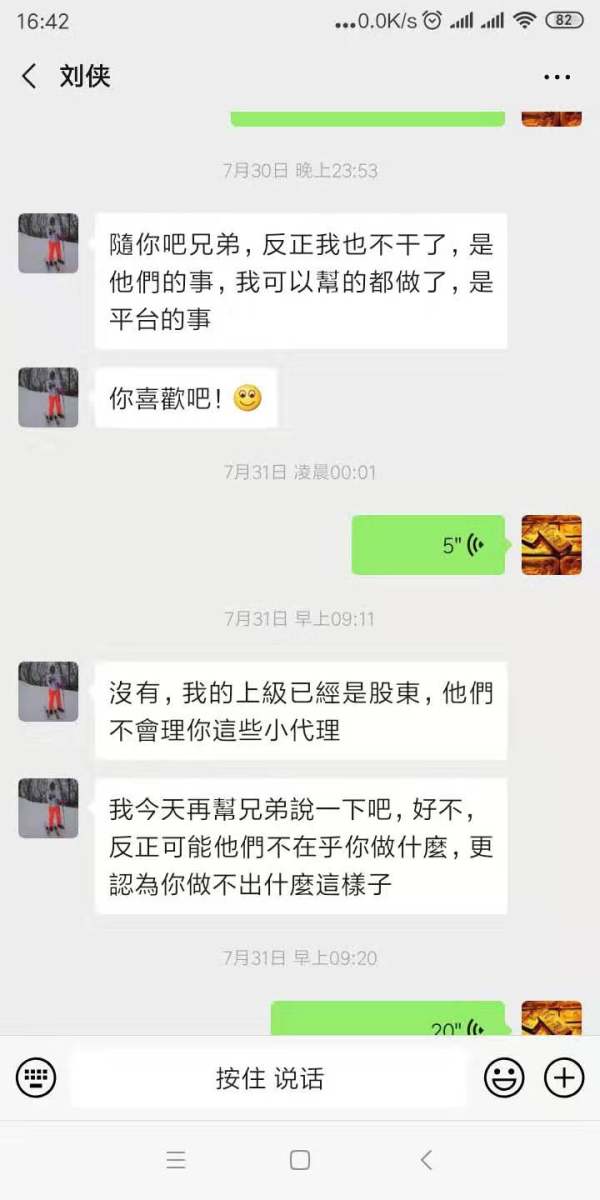Tap the 按住 说话 hold-to-talk button
This screenshot has height=1200, width=600.
269,1078
